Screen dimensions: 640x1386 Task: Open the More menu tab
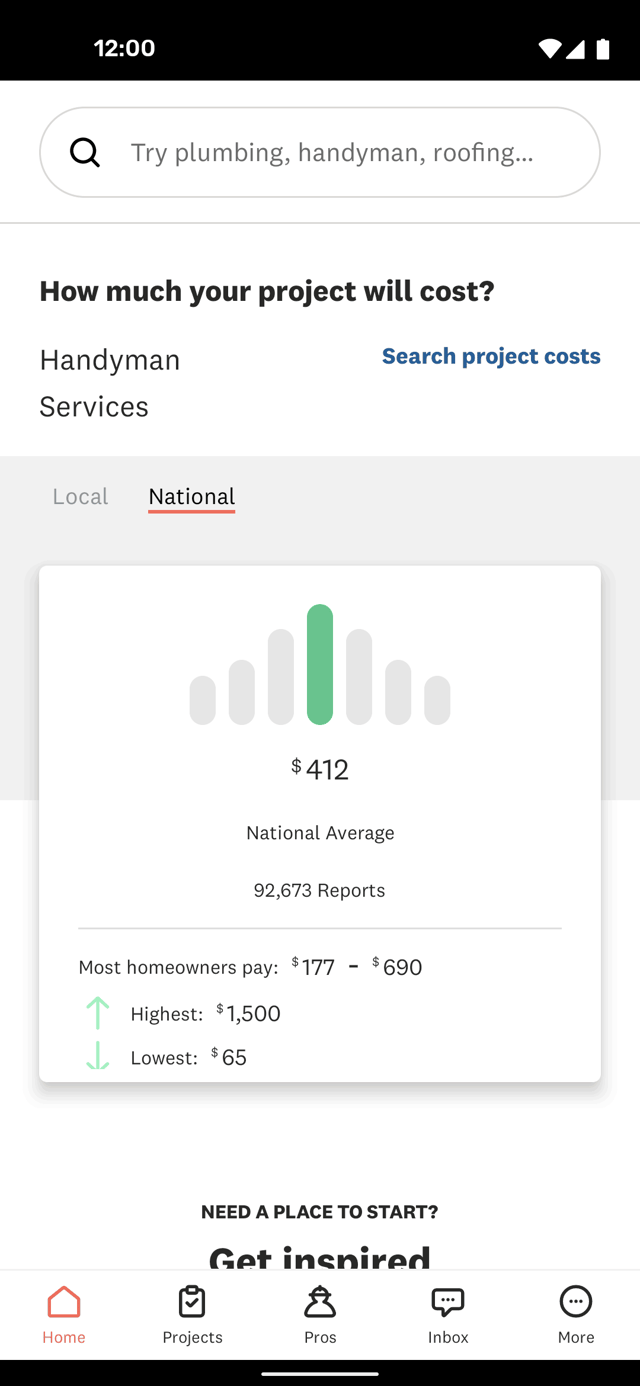click(576, 1315)
